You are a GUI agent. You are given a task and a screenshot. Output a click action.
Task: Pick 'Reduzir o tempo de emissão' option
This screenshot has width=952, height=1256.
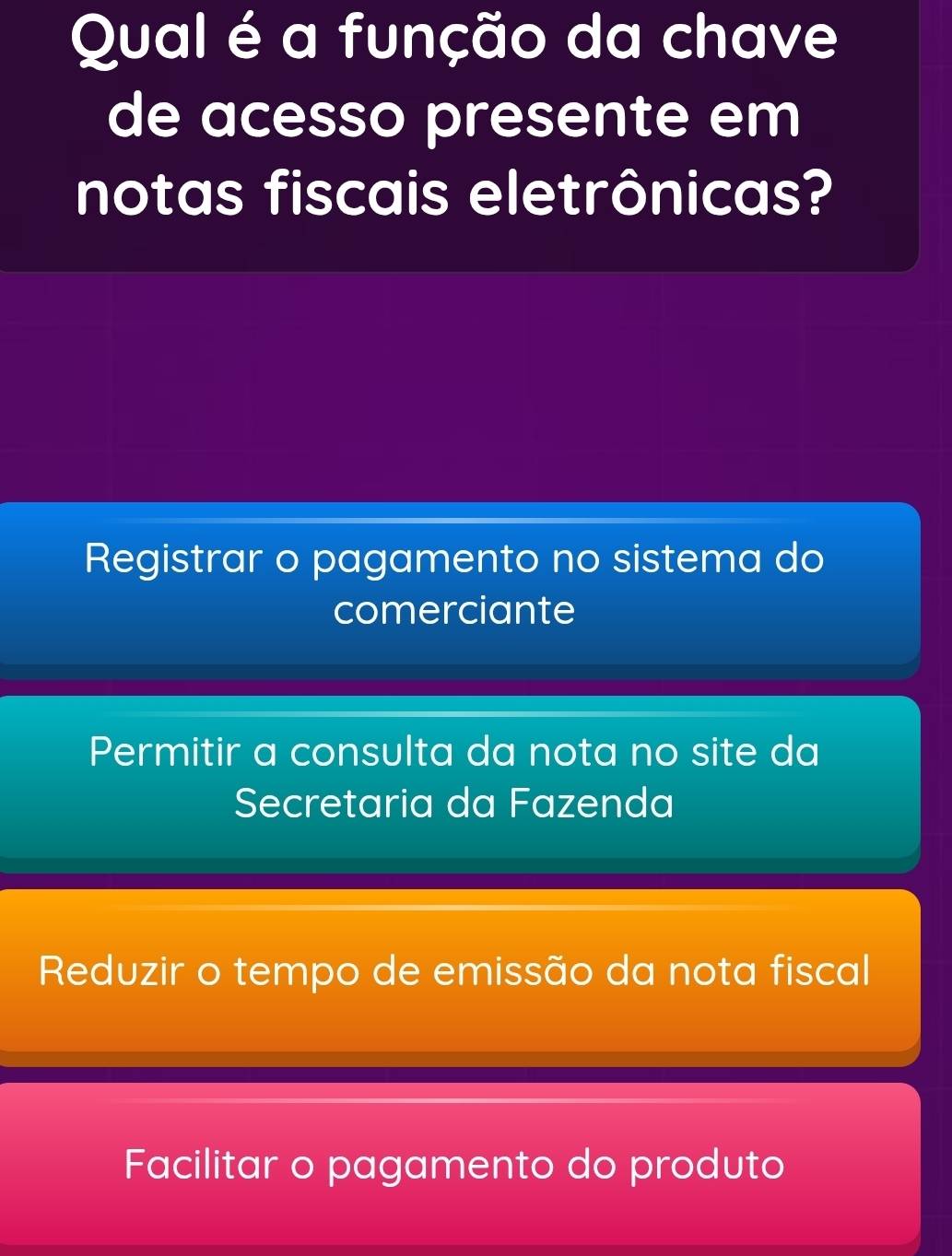(x=456, y=972)
